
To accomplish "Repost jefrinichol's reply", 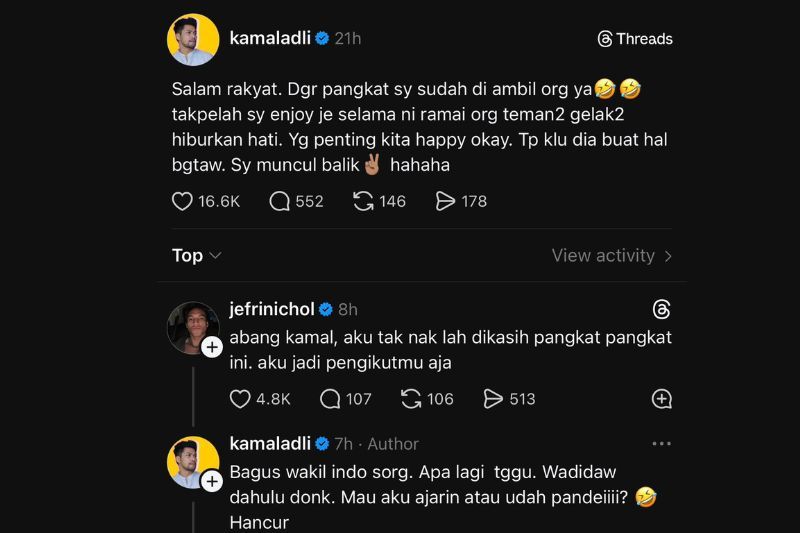I will coord(411,399).
